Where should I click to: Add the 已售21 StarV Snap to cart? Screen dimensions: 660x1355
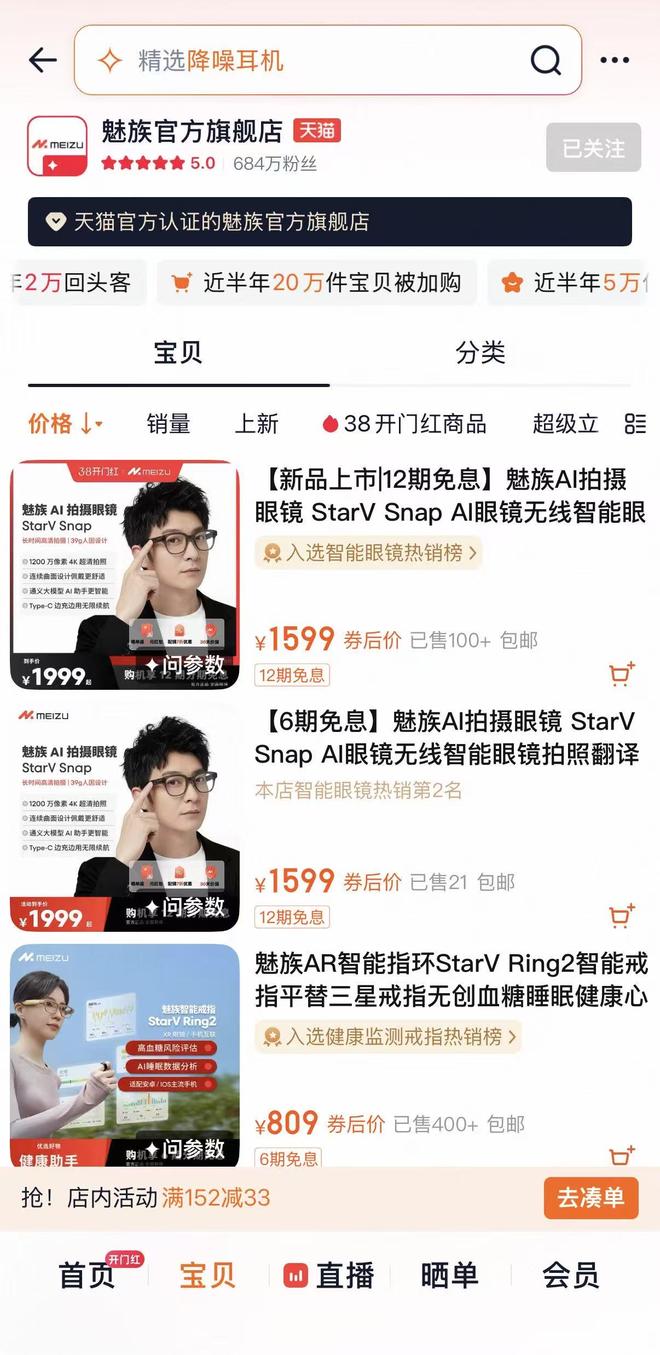pos(621,915)
